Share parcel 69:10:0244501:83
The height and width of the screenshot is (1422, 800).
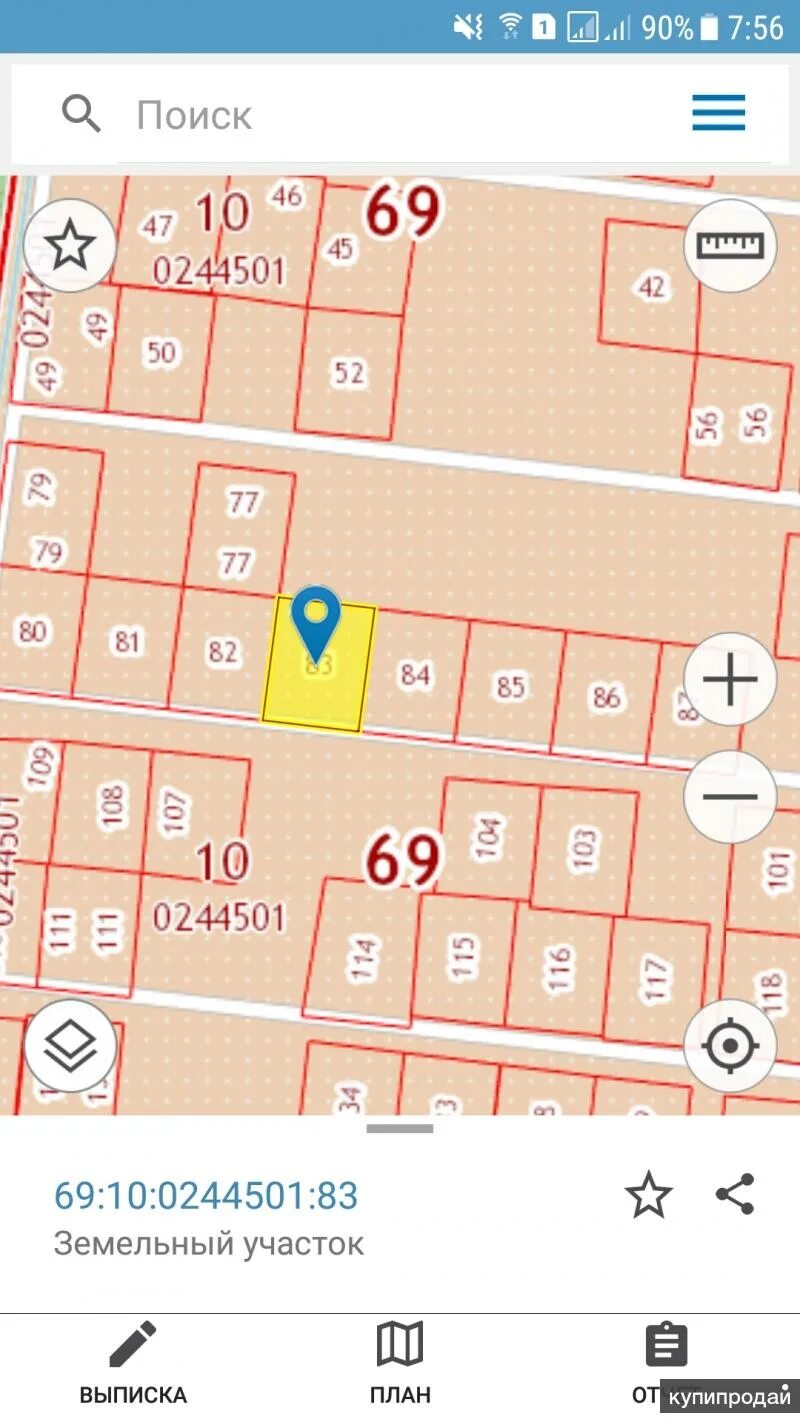tap(735, 1195)
